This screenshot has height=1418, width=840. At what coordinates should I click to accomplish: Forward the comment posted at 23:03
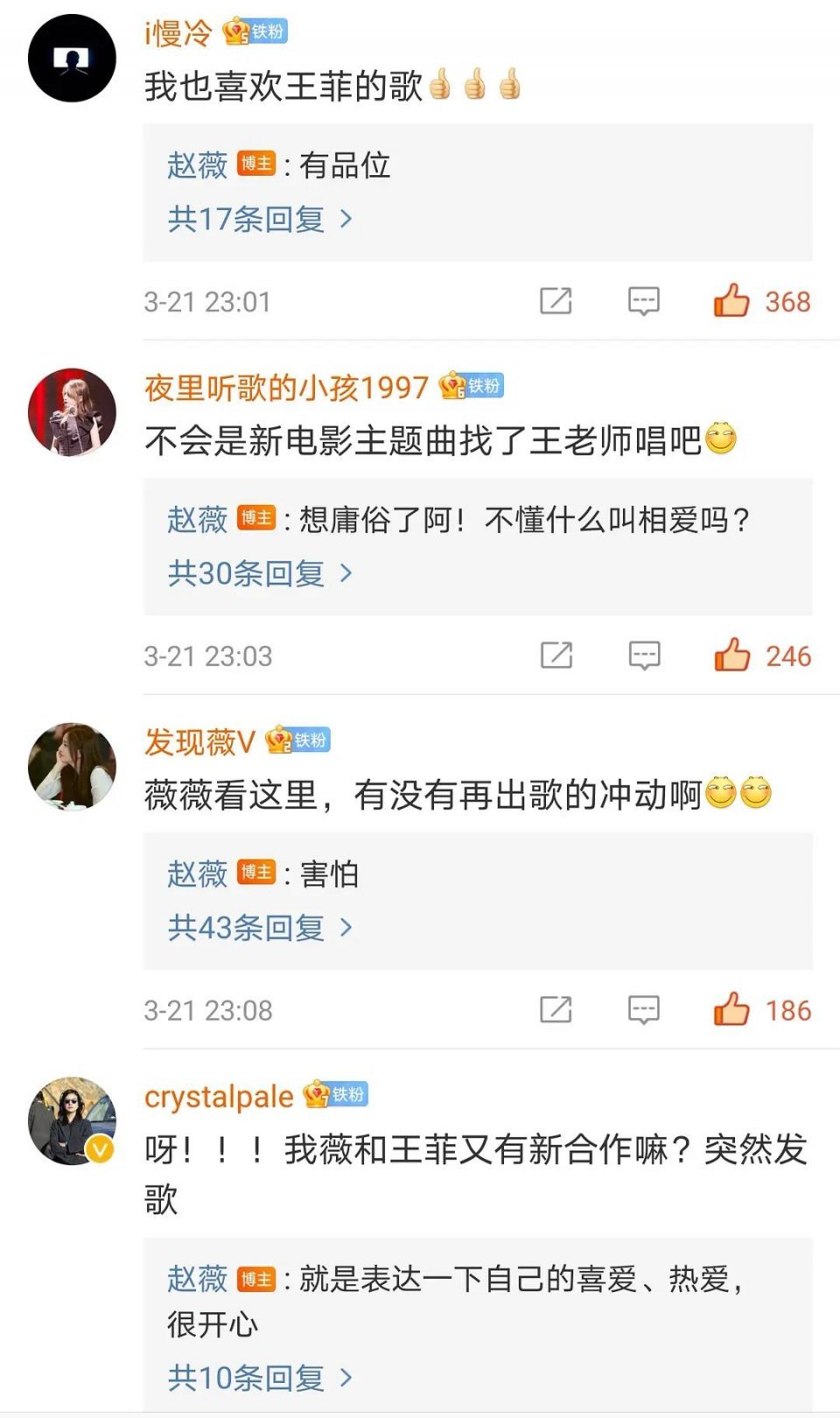click(556, 656)
